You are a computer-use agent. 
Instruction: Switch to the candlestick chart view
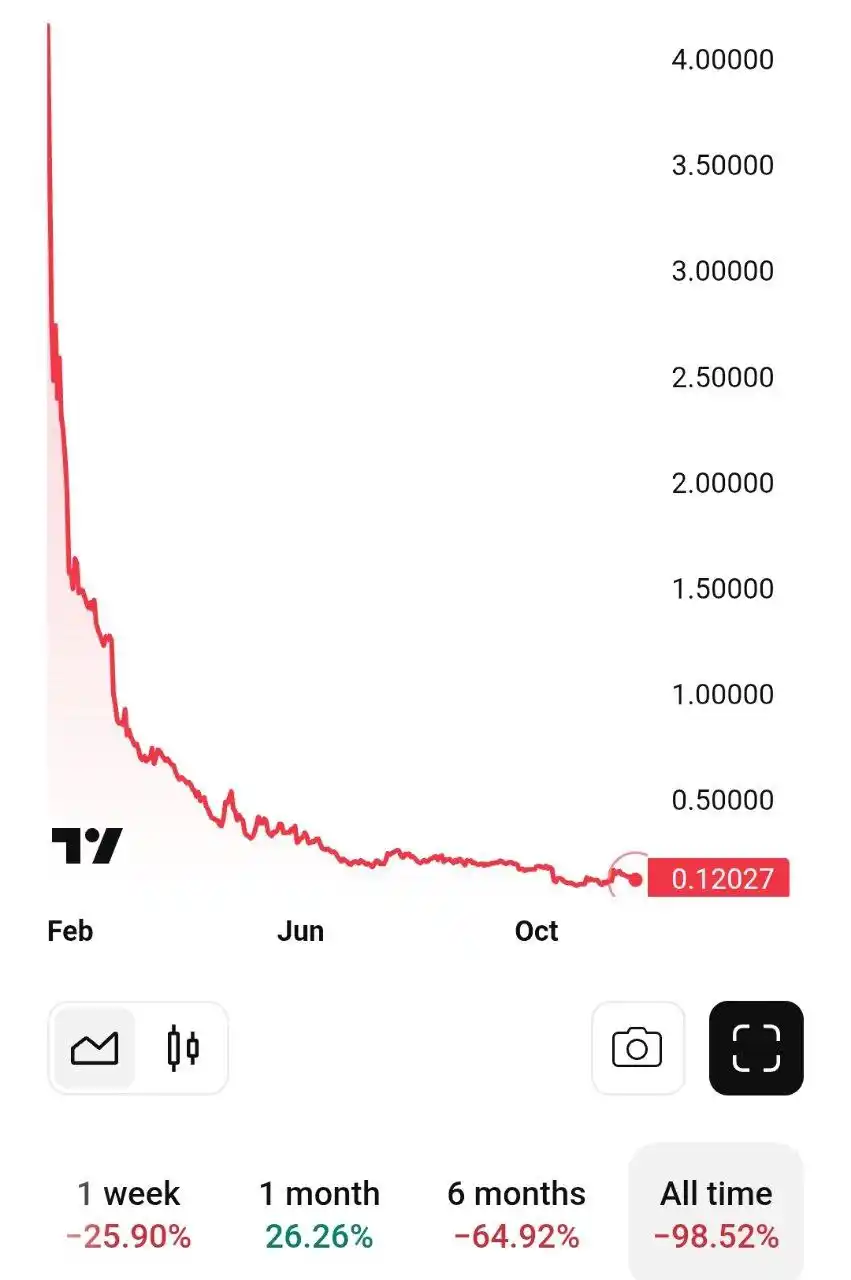pos(182,1048)
